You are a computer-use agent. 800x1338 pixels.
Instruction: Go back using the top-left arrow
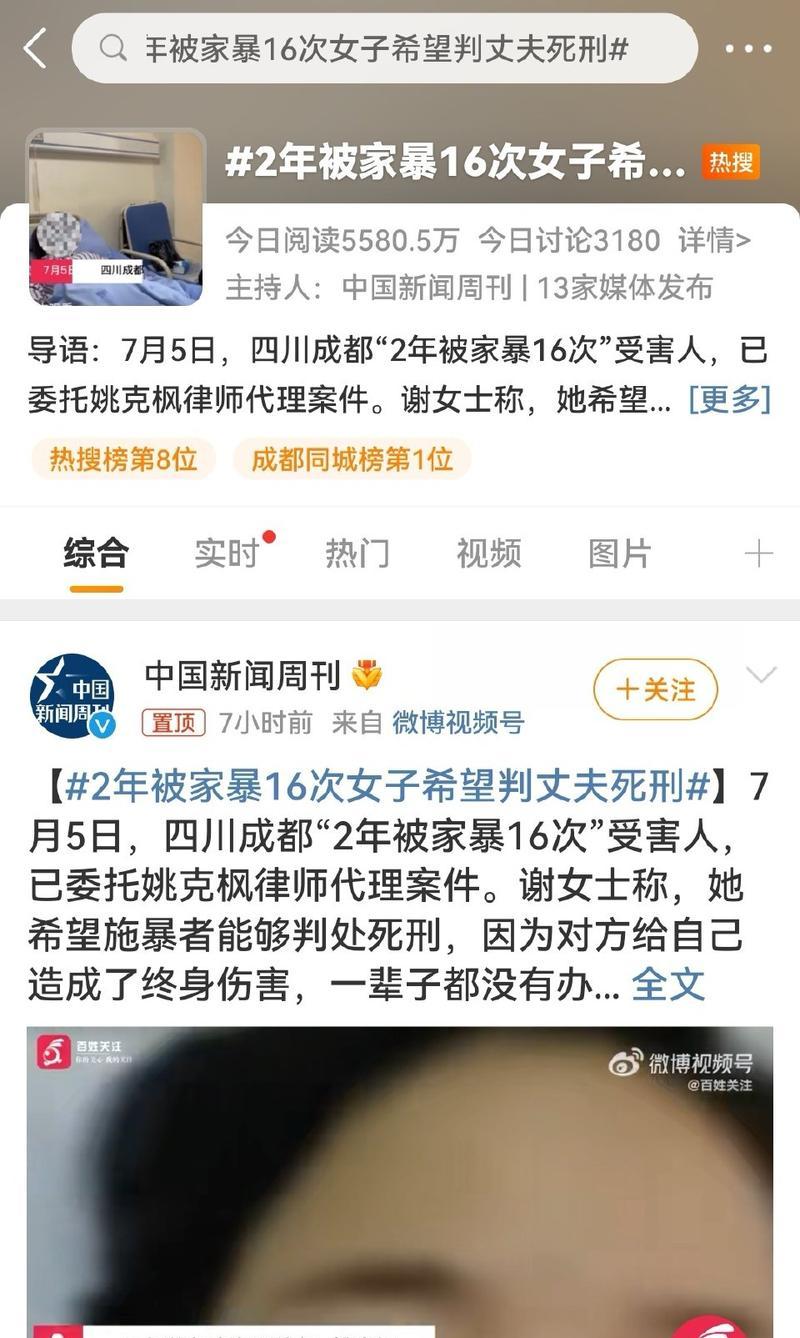point(35,48)
